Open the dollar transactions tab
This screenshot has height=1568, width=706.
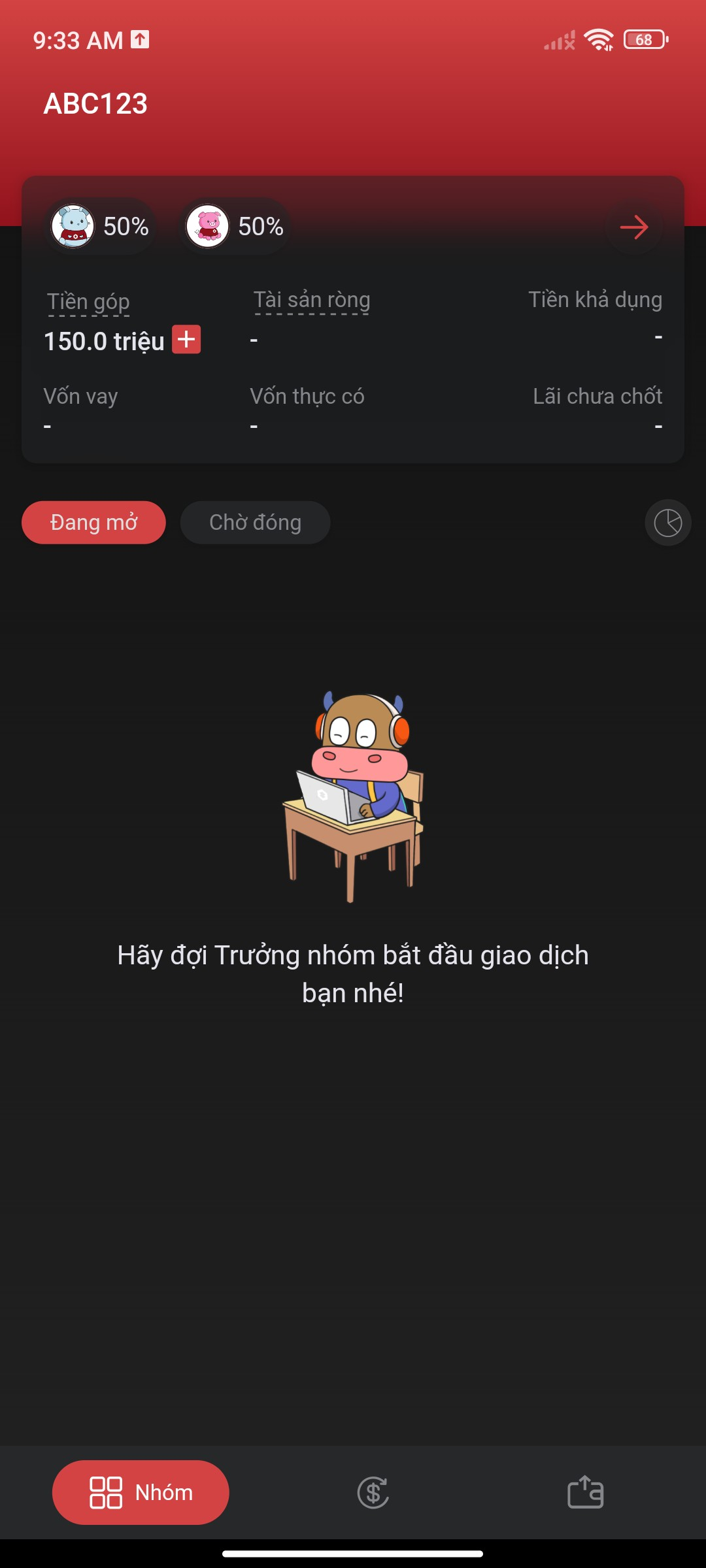[373, 1493]
